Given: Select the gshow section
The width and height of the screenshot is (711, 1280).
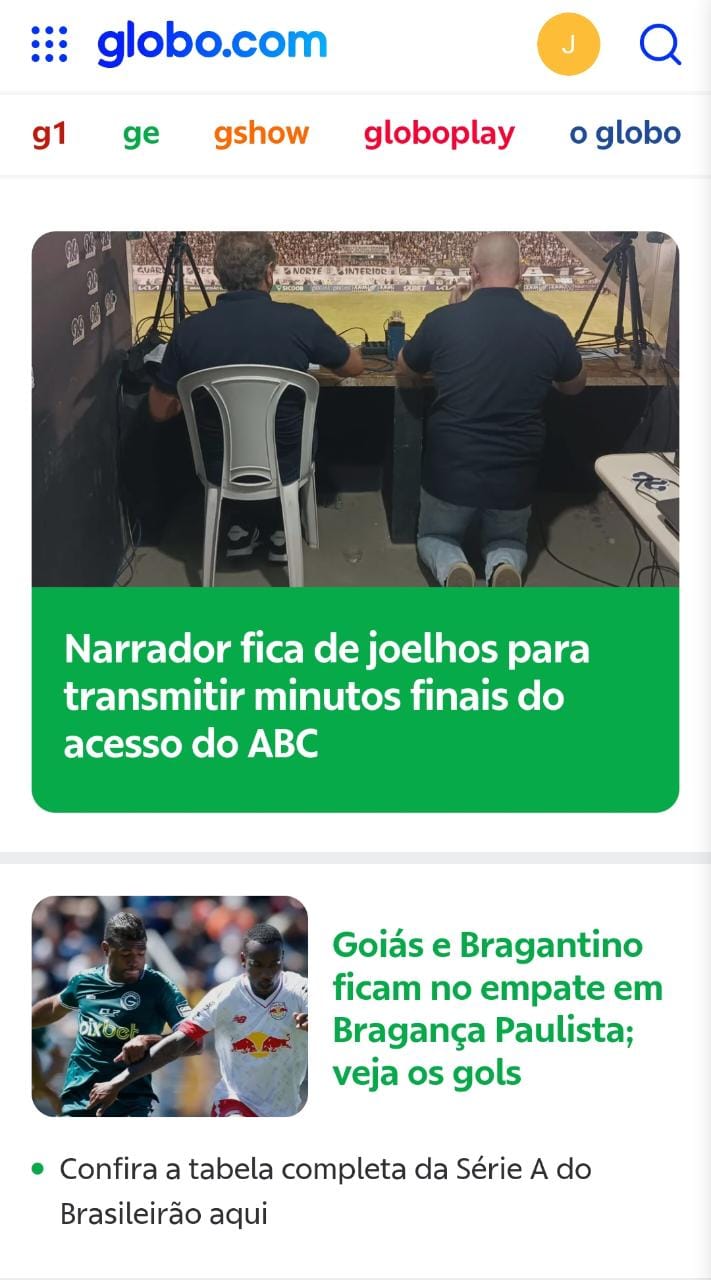Looking at the screenshot, I should tap(261, 134).
